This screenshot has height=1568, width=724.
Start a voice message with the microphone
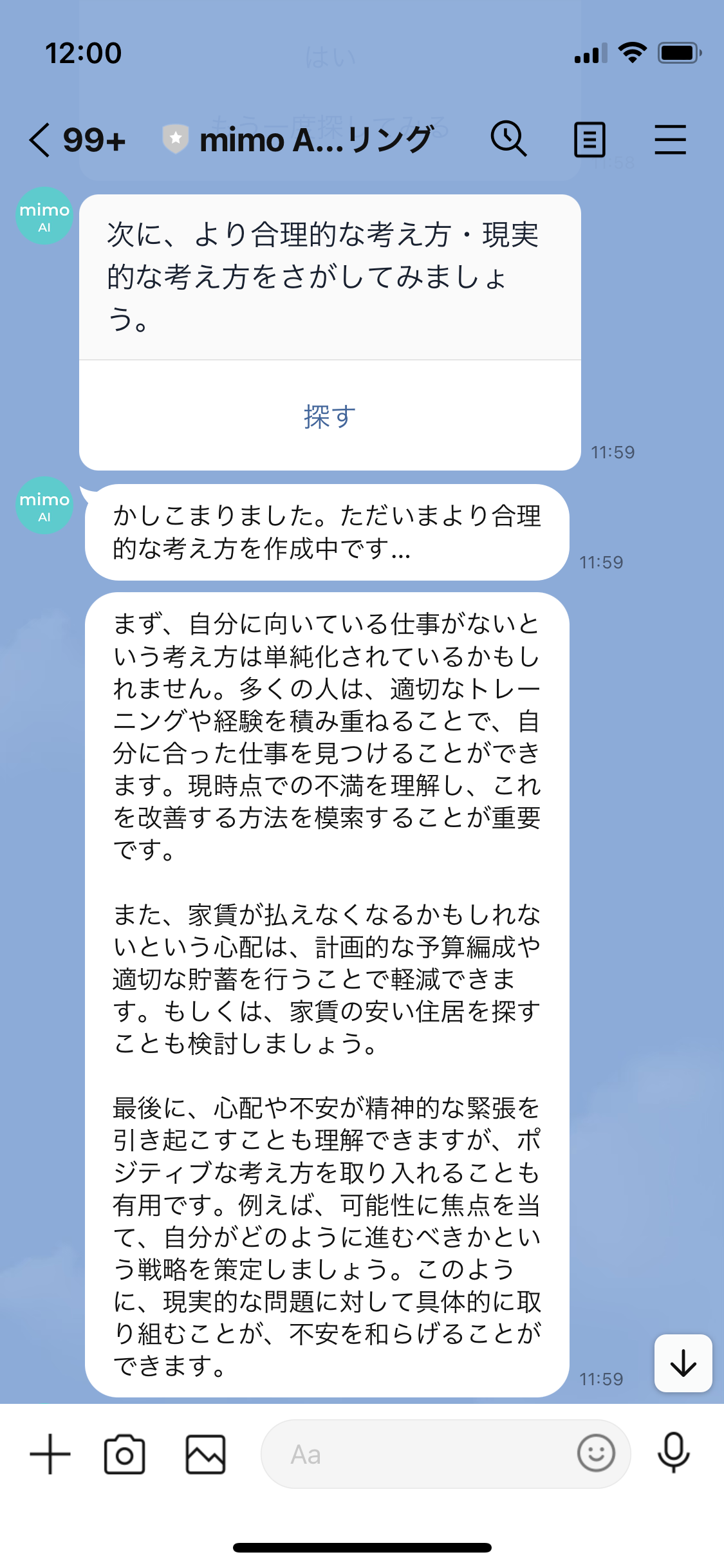[674, 1453]
